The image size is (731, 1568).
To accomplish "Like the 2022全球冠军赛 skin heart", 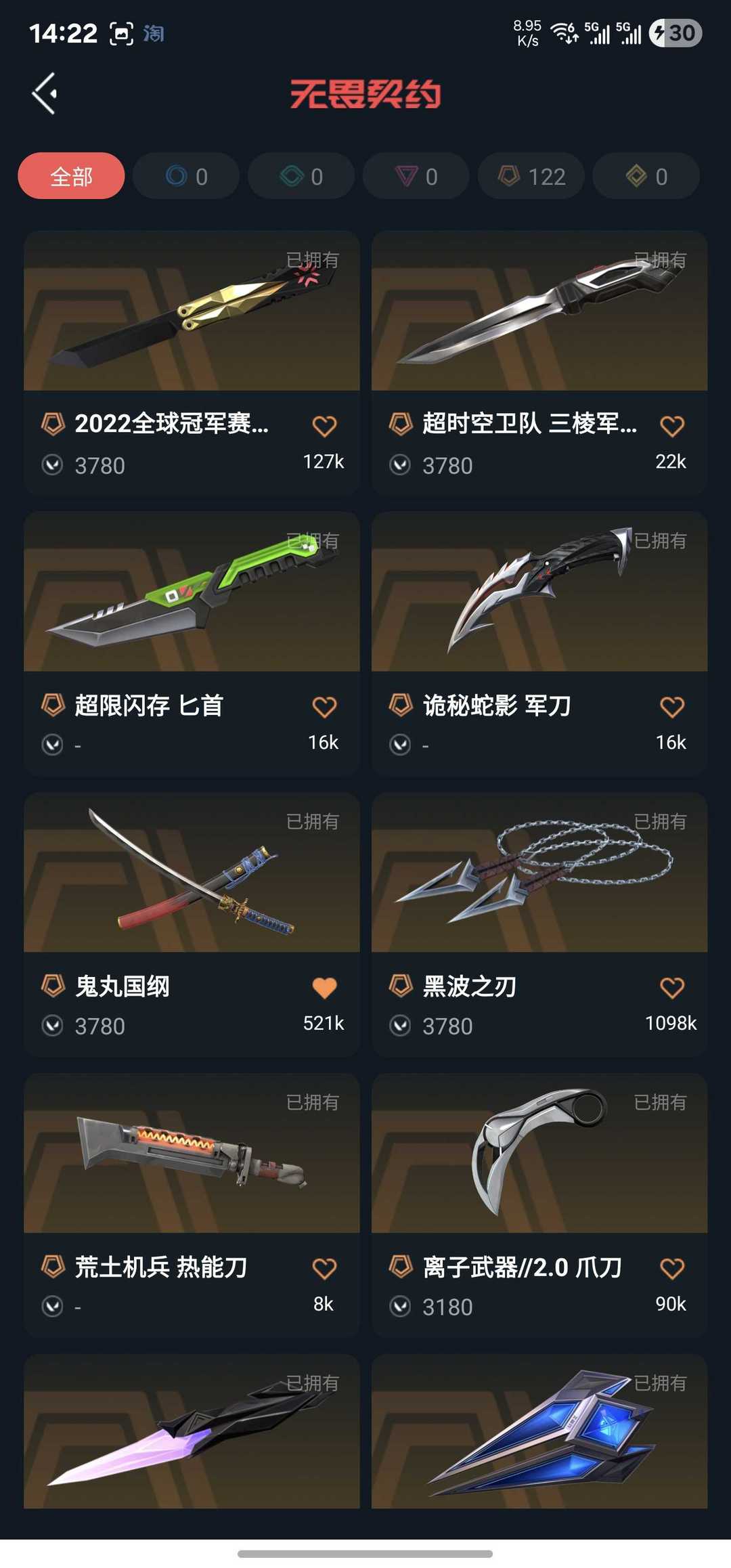I will 324,426.
